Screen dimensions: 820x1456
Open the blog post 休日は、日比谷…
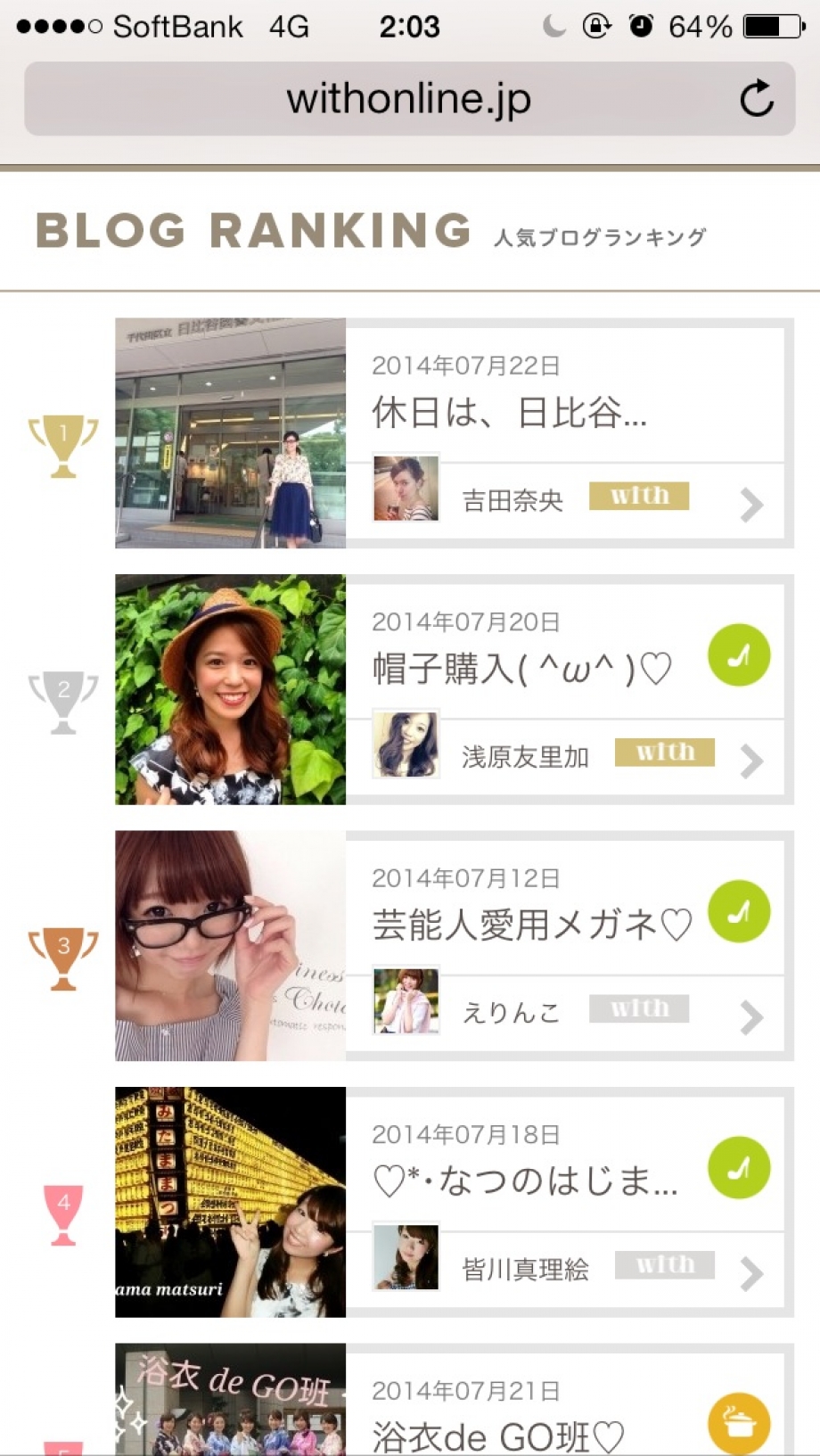(509, 413)
